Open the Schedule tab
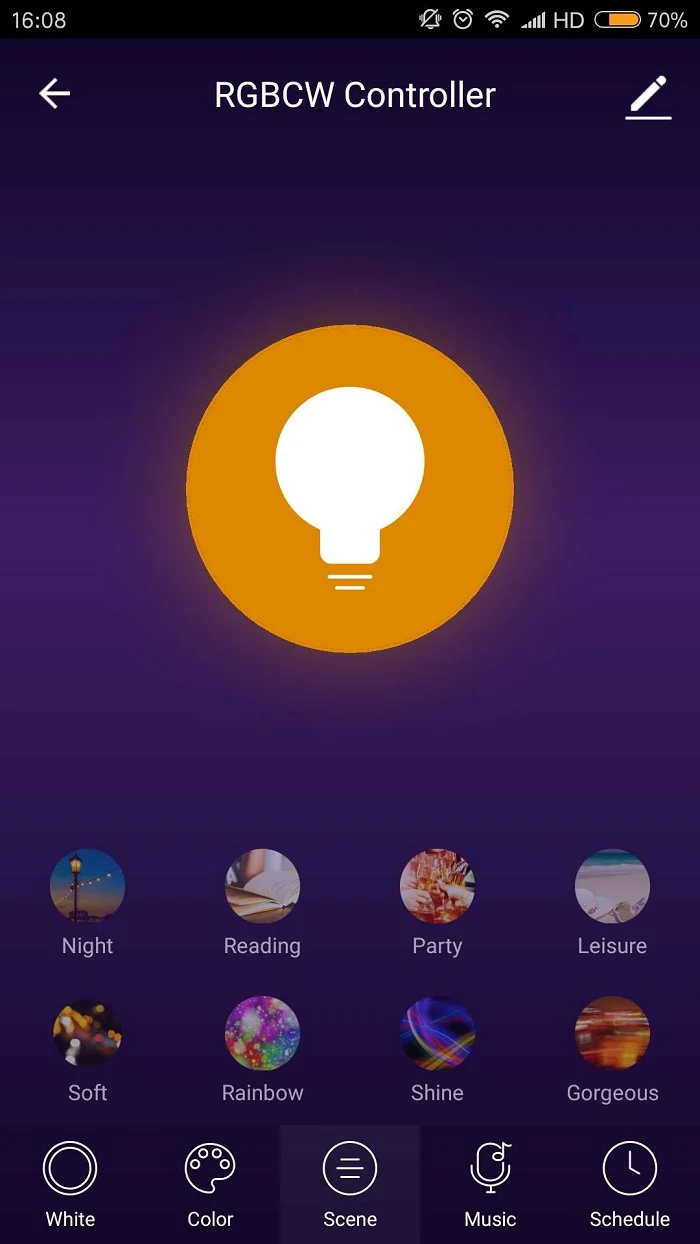Image resolution: width=700 pixels, height=1244 pixels. [630, 1184]
